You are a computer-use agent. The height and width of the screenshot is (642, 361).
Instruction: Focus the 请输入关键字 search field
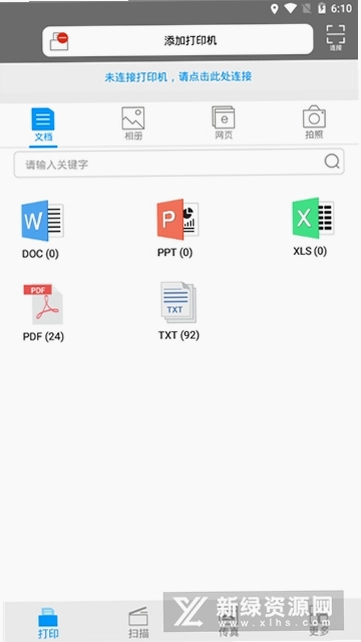[179, 163]
